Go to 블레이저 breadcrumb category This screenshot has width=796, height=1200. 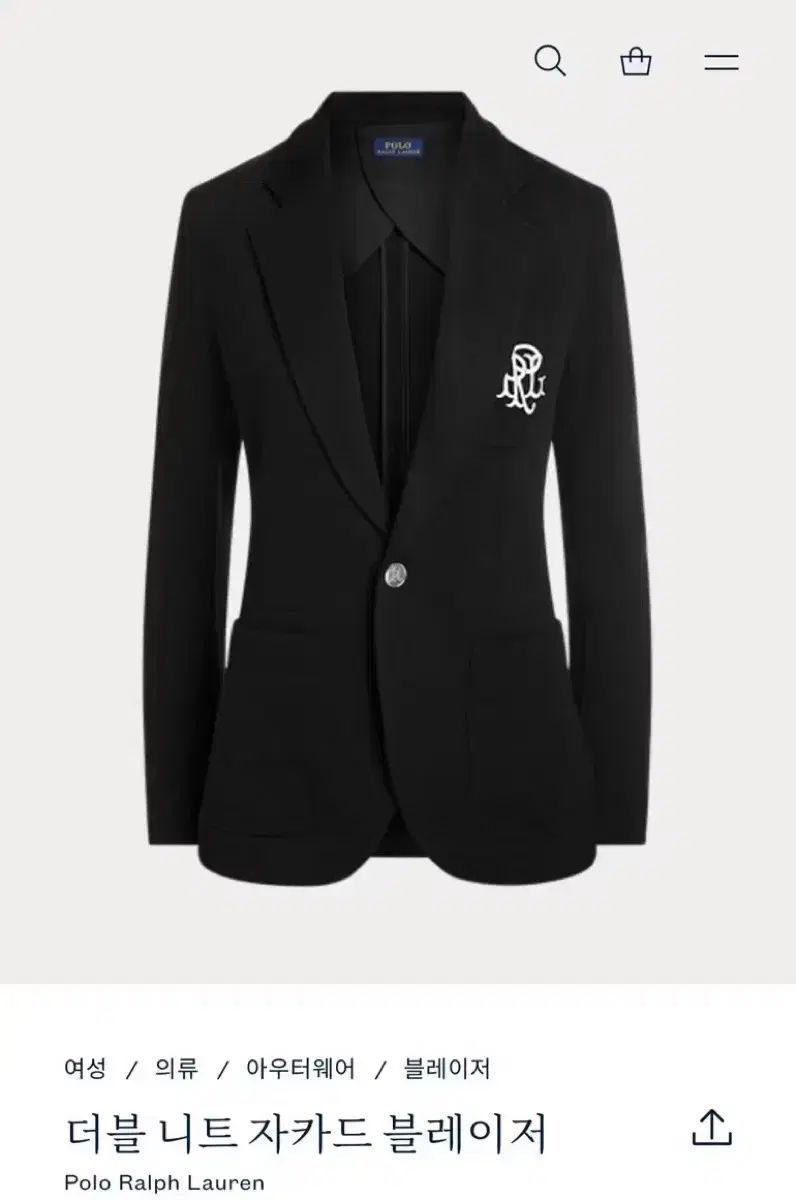447,1068
